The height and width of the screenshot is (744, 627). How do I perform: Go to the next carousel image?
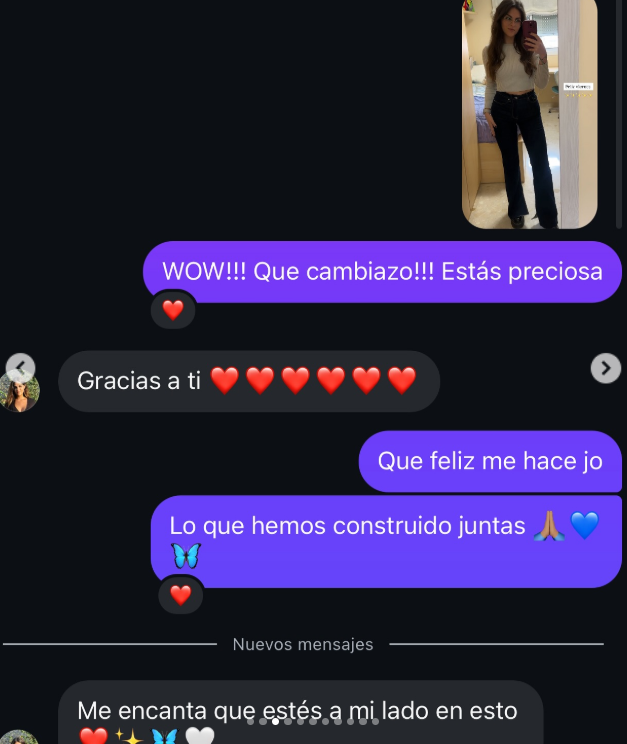[605, 368]
